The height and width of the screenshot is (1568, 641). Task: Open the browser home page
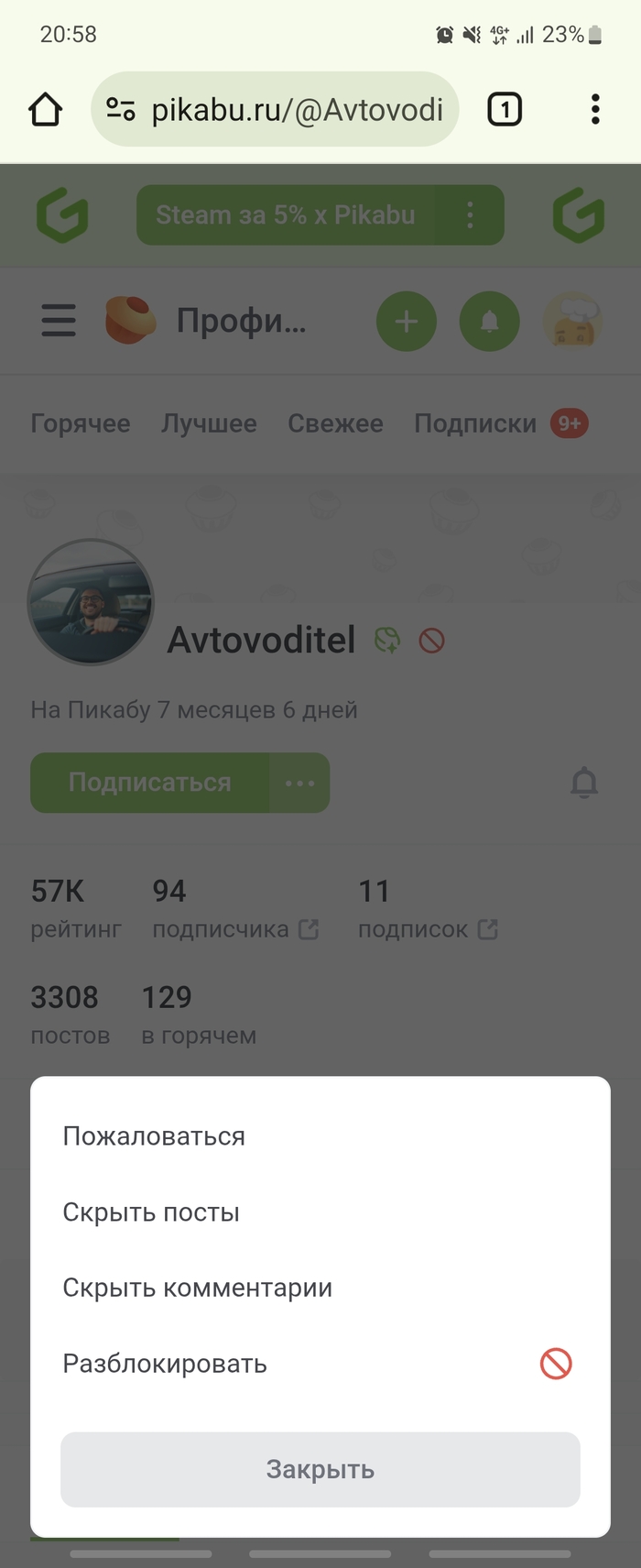pos(45,110)
